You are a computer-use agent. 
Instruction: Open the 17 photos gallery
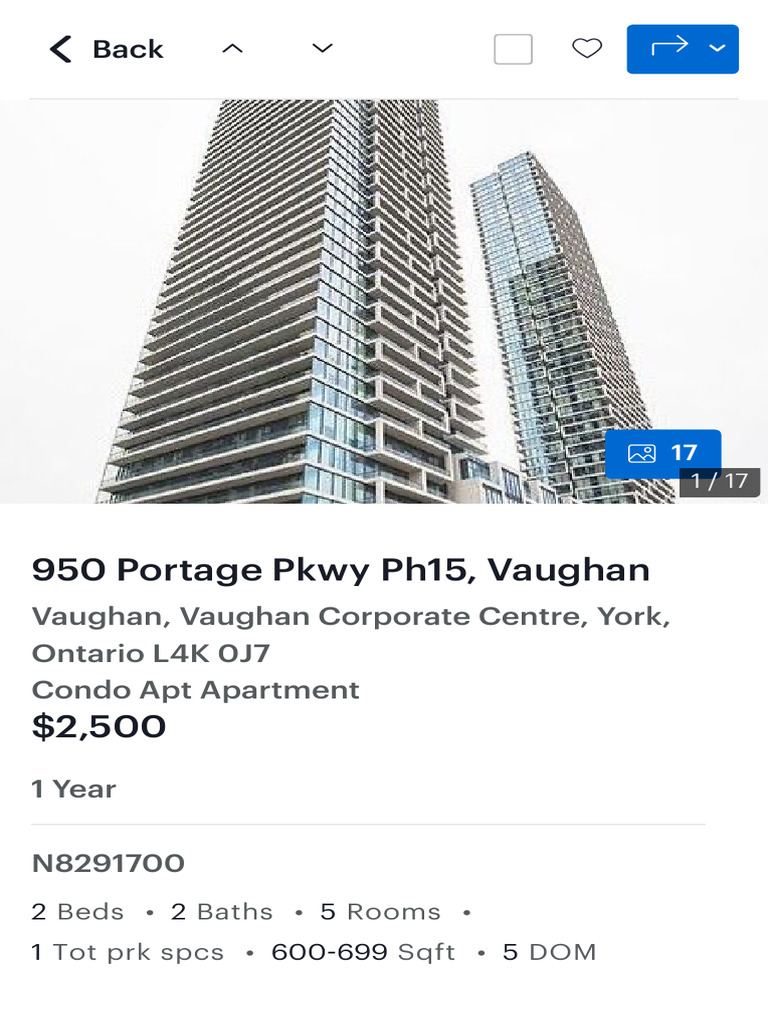pos(663,453)
